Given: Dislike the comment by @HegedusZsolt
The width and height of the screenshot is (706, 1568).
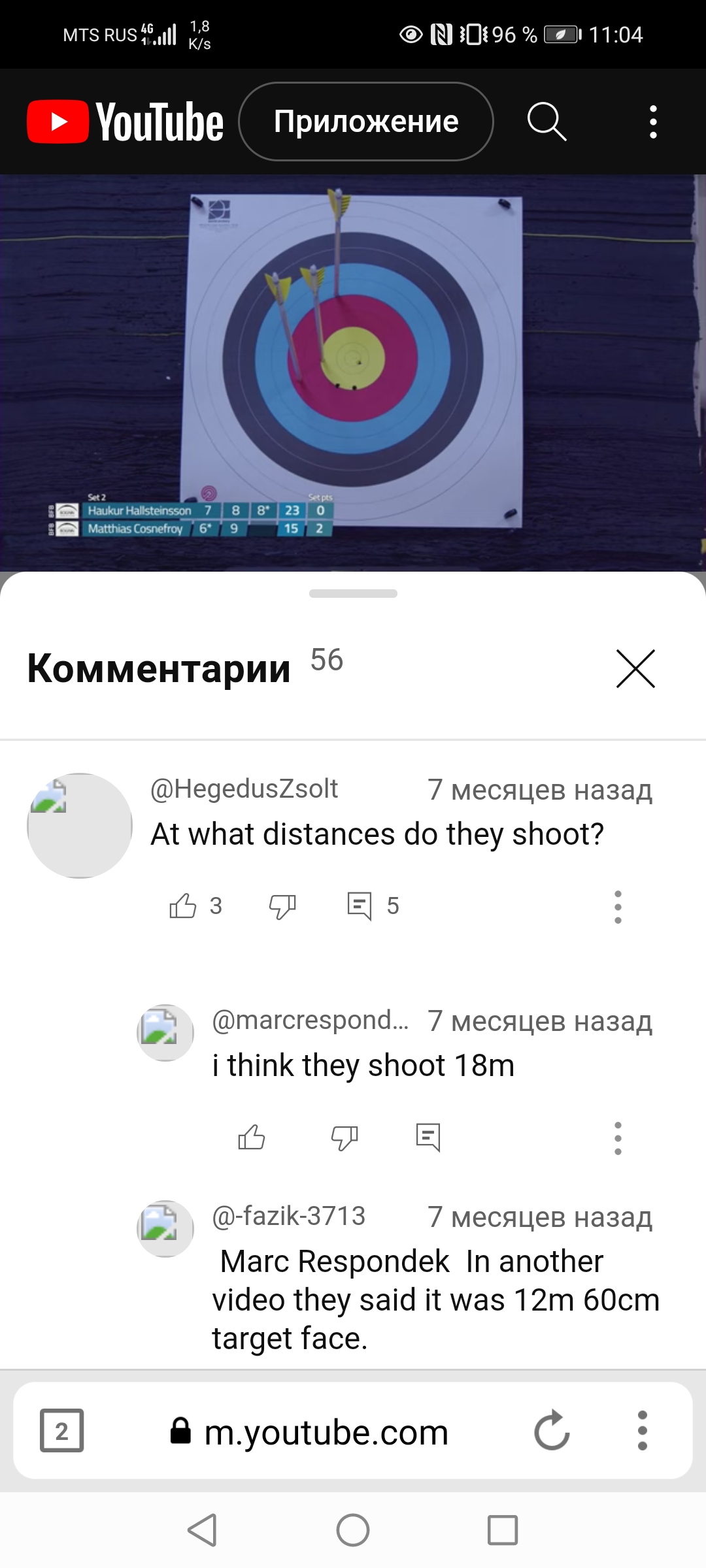Looking at the screenshot, I should point(282,906).
